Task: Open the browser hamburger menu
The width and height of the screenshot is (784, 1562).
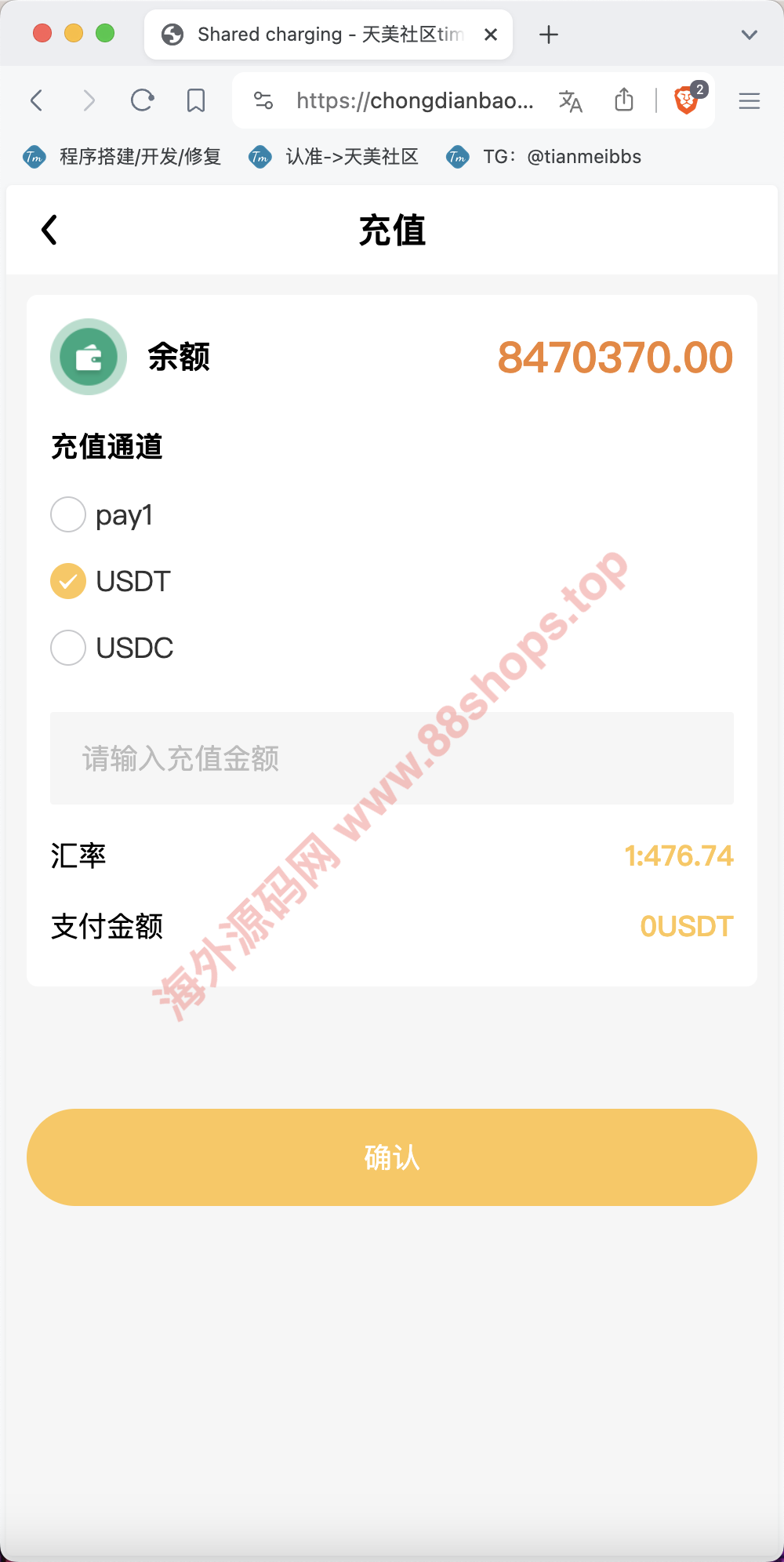Action: pyautogui.click(x=750, y=100)
